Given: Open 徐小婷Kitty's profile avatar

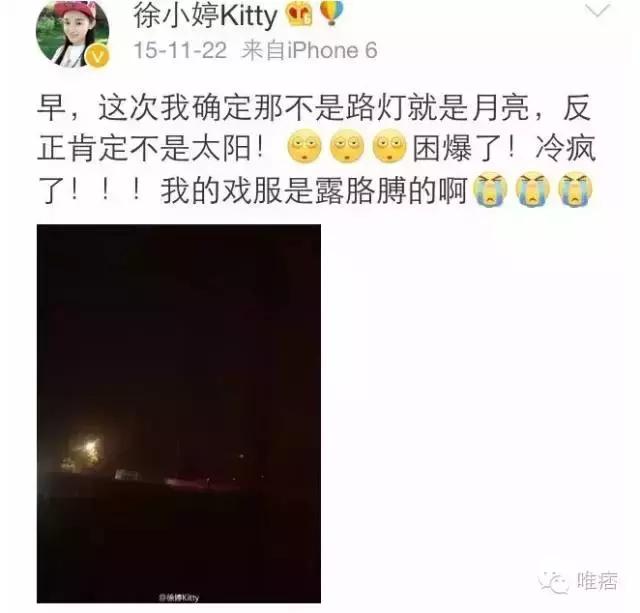Looking at the screenshot, I should 72,35.
